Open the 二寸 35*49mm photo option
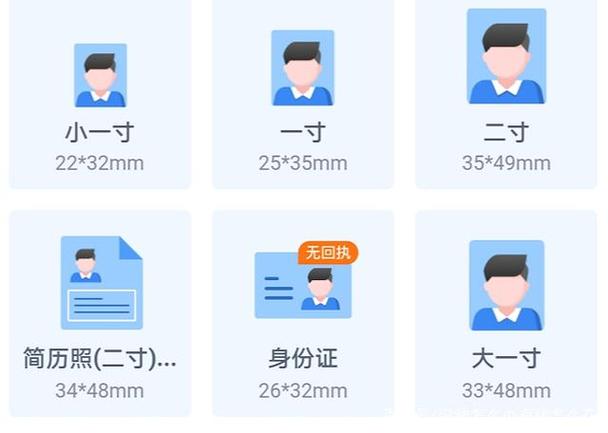This screenshot has height=433, width=608. point(506,94)
